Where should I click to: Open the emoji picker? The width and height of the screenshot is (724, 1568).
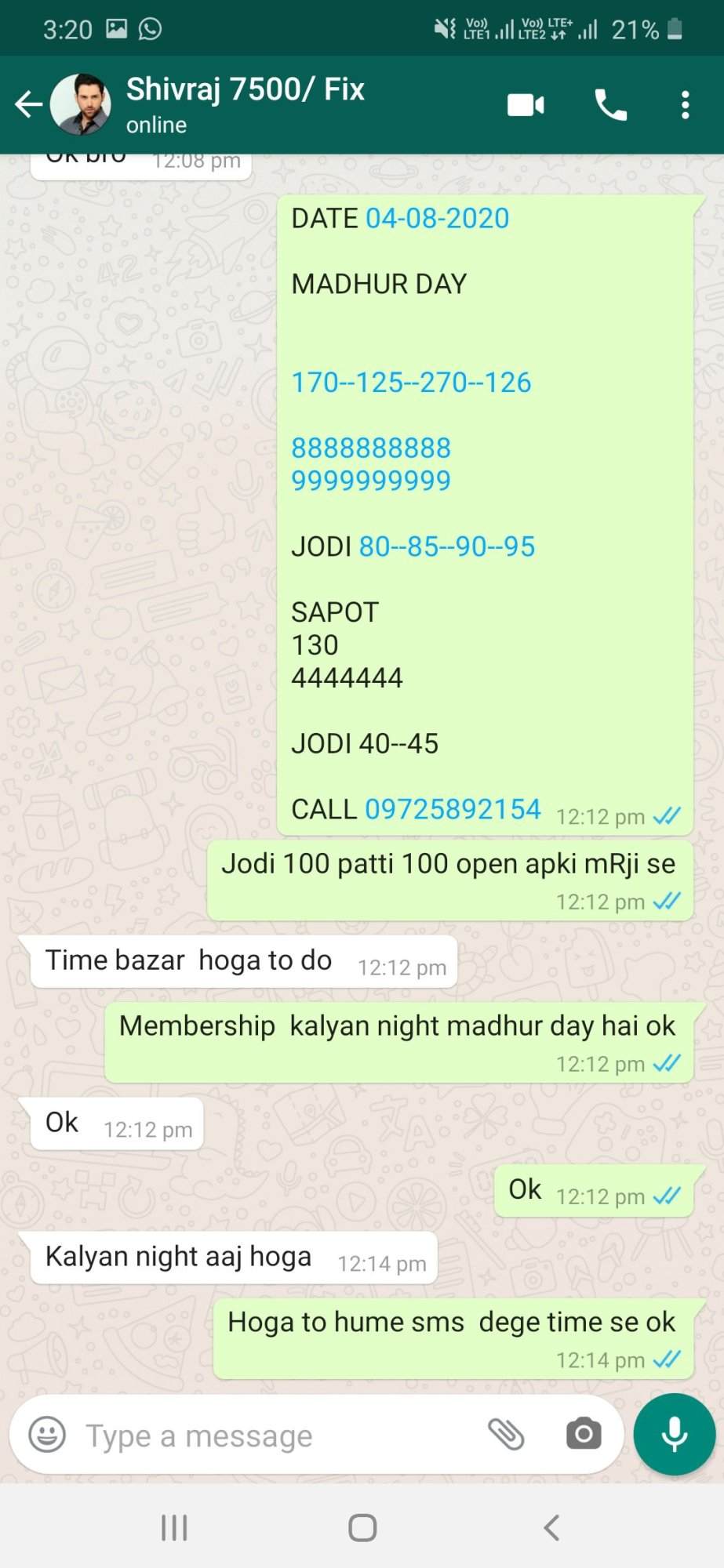pos(47,1436)
